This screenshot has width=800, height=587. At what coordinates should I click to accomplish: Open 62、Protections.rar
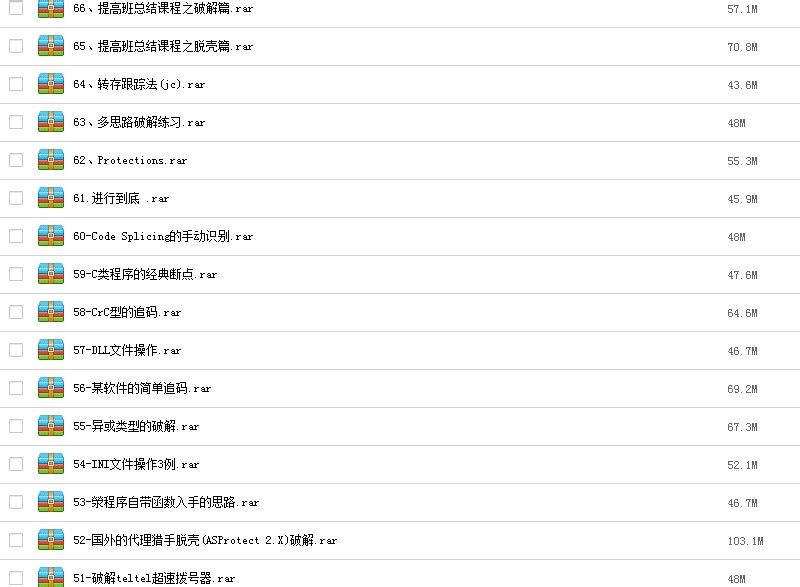(x=130, y=160)
